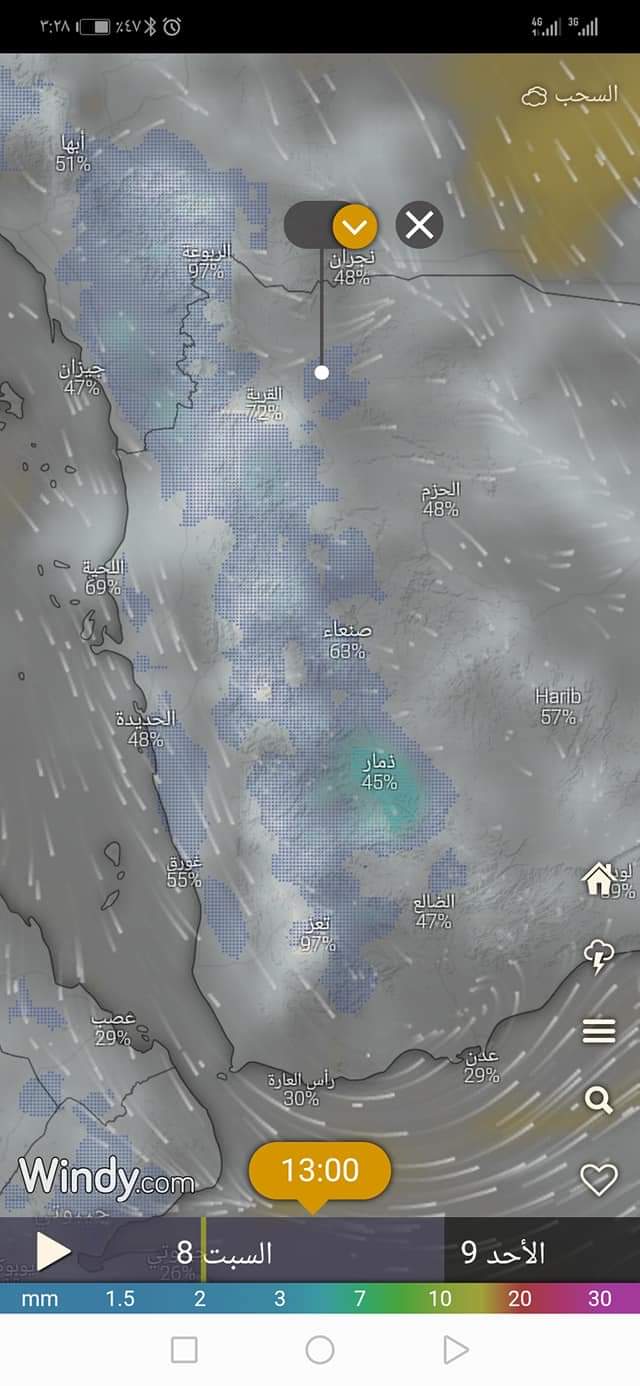Select Saturday 8 on the timeline

[x=225, y=1253]
